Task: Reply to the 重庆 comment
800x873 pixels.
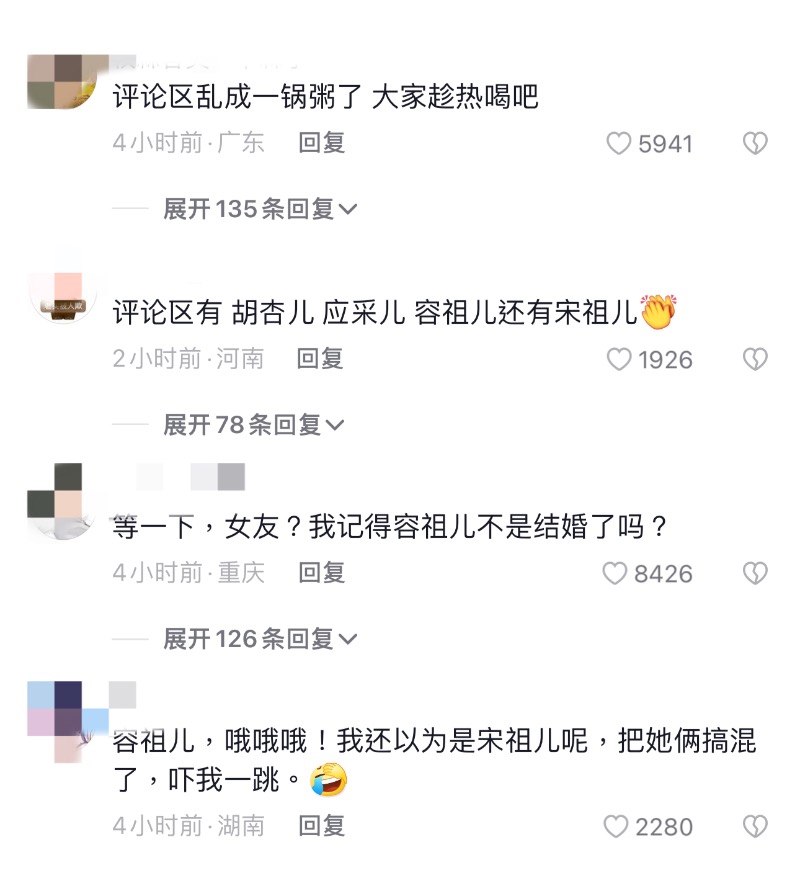Action: click(x=322, y=573)
